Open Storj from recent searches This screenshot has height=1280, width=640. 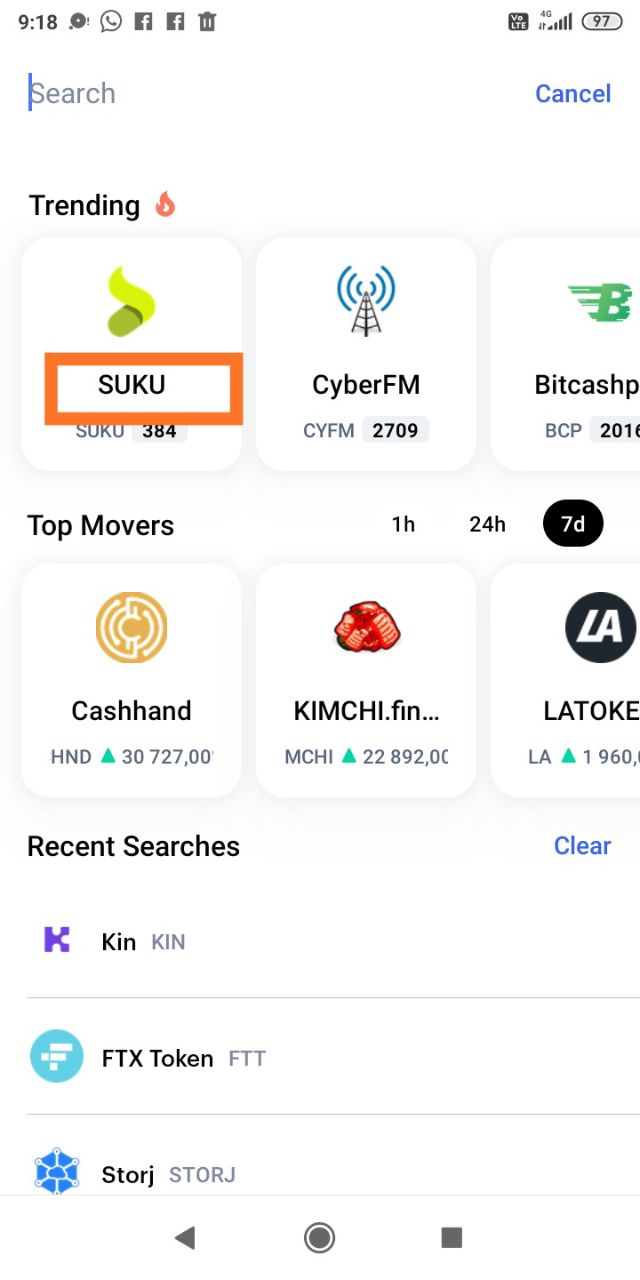[130, 1173]
